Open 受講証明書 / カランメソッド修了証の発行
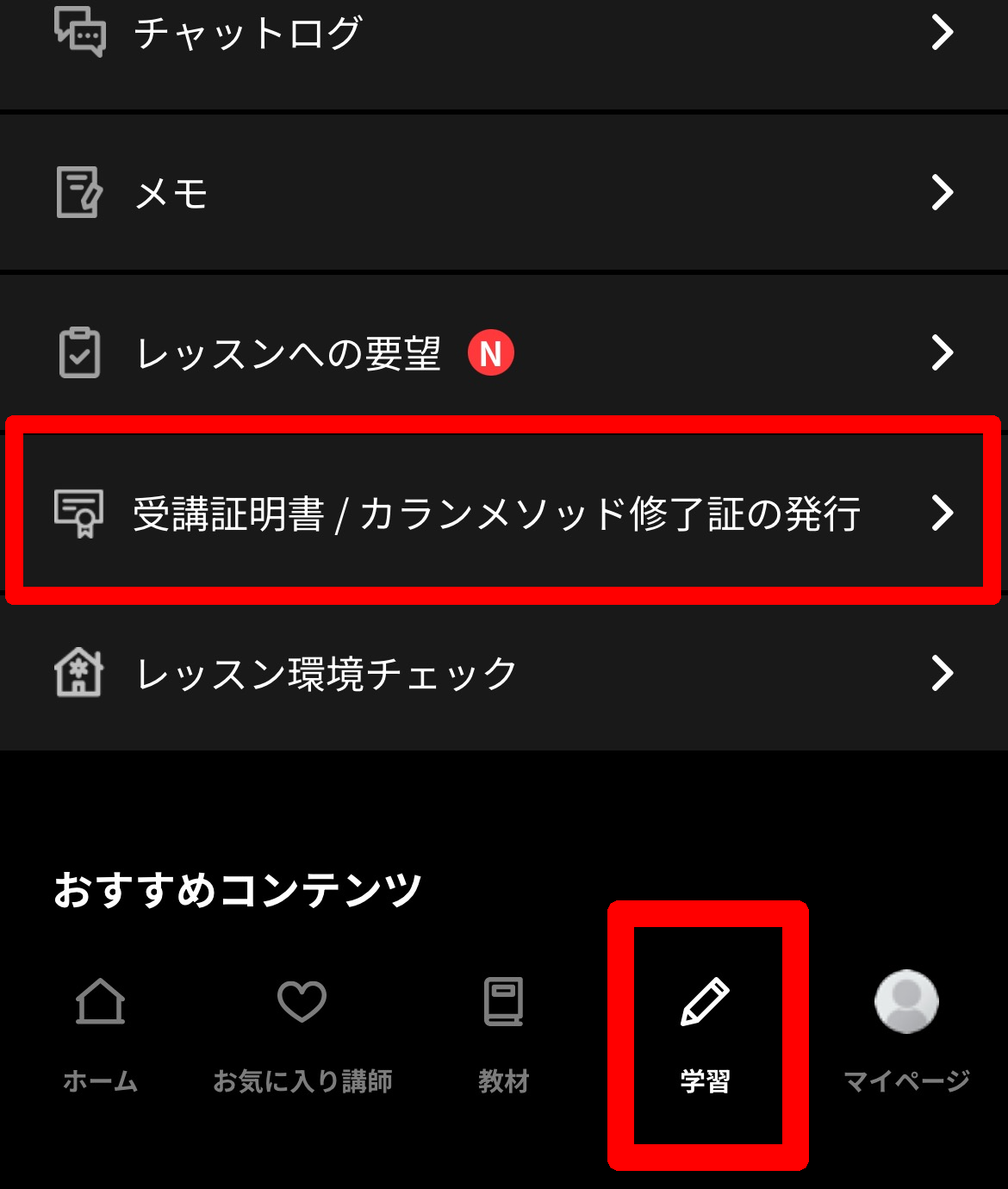 tap(504, 513)
